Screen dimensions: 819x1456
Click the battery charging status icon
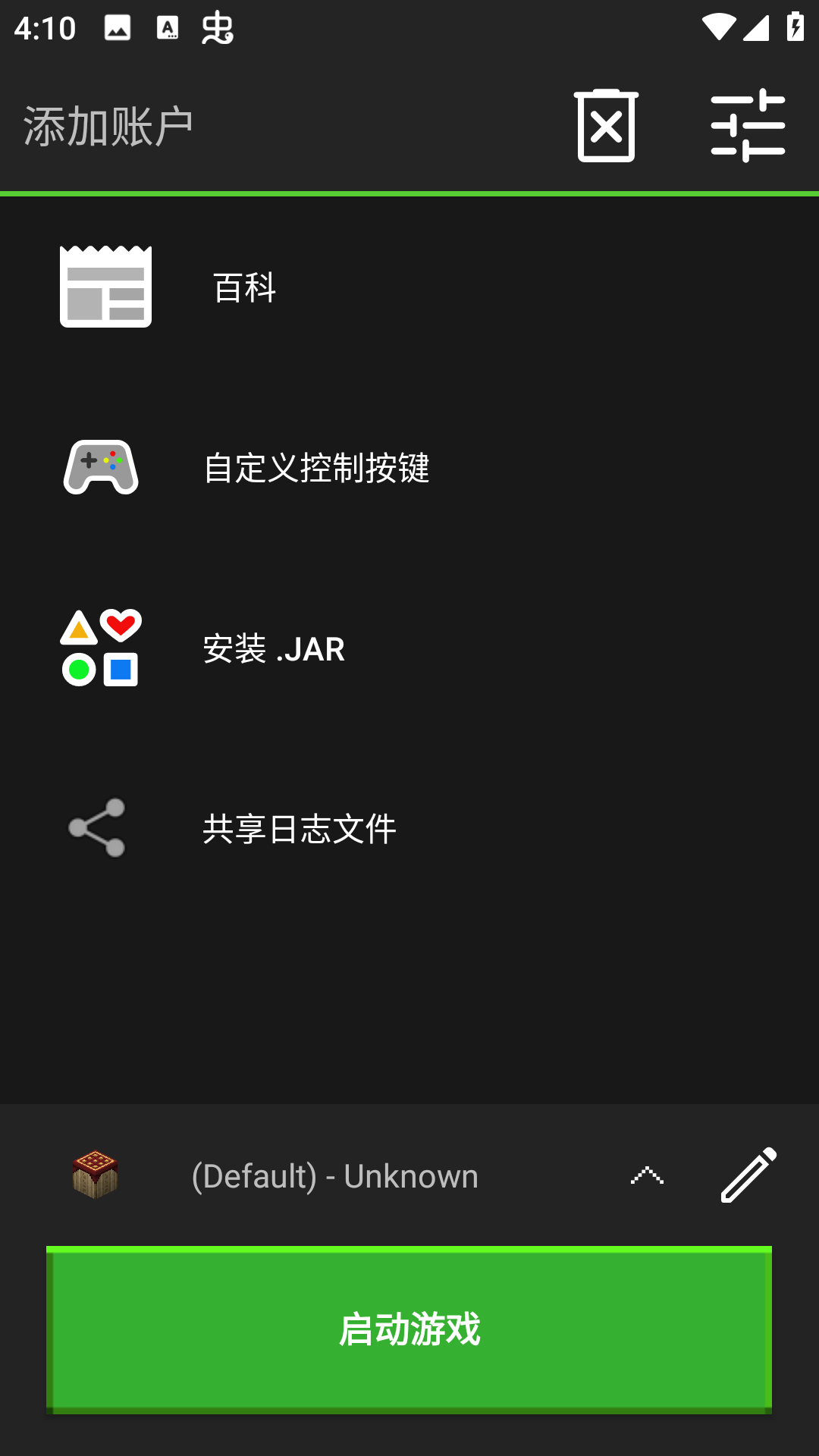(x=794, y=25)
